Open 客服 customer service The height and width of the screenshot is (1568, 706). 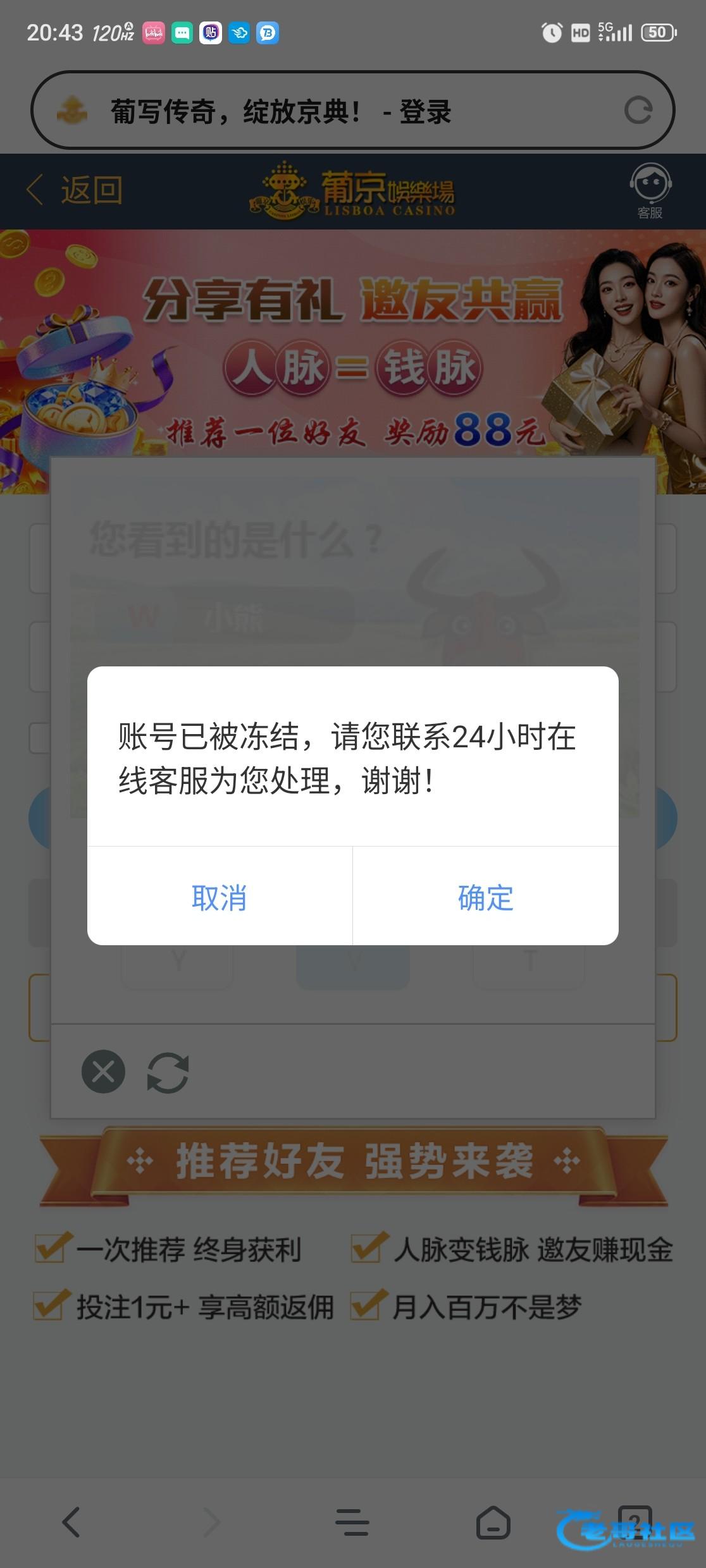click(x=650, y=192)
